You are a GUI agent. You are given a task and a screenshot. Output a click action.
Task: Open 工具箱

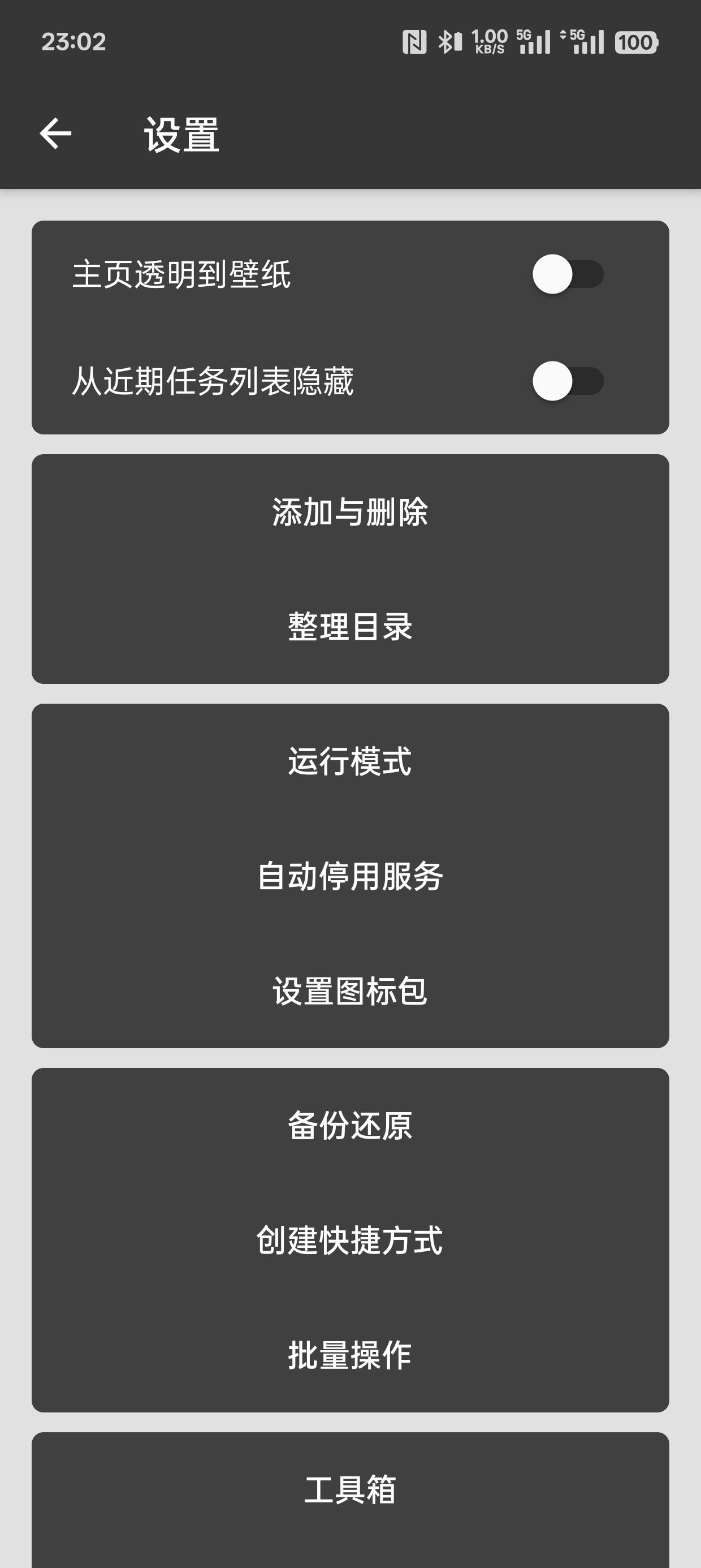350,1489
